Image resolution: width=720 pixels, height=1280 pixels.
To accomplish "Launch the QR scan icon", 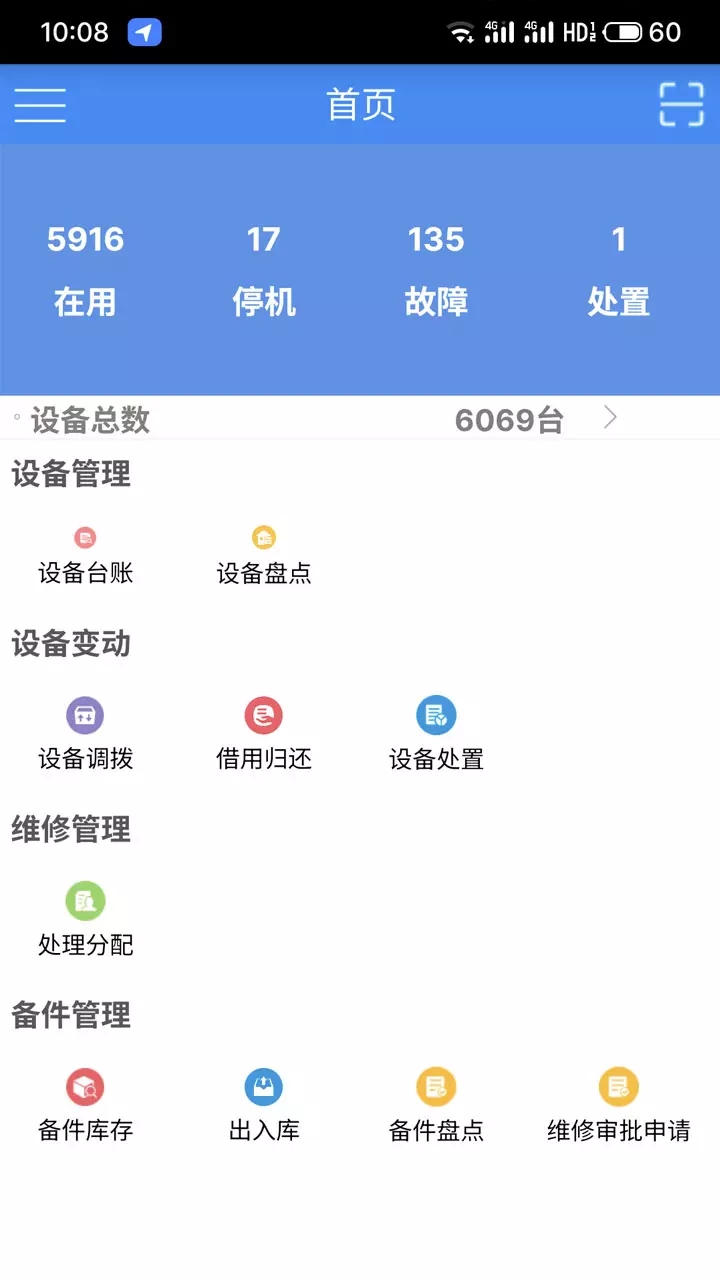I will pyautogui.click(x=681, y=105).
